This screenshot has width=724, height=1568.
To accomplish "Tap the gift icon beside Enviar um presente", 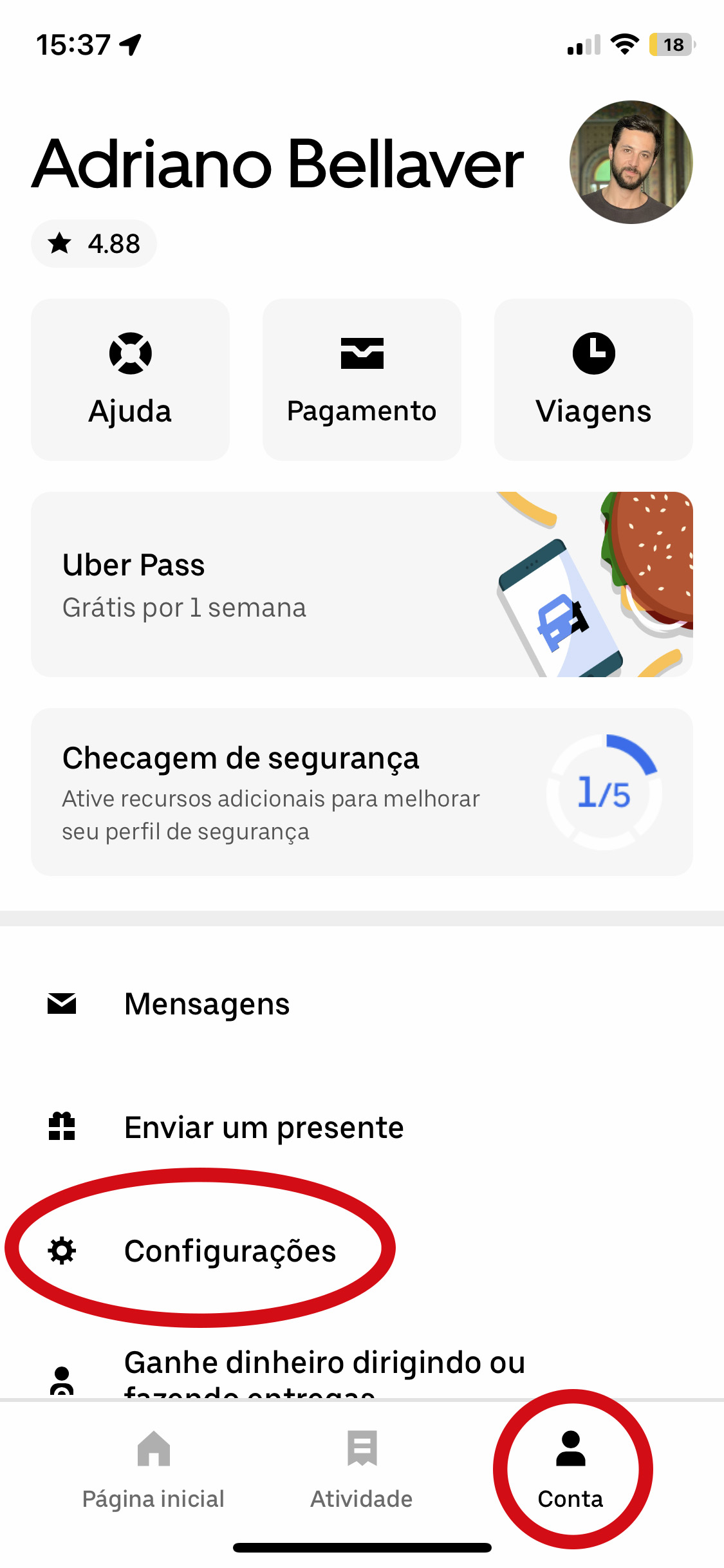I will click(61, 1126).
